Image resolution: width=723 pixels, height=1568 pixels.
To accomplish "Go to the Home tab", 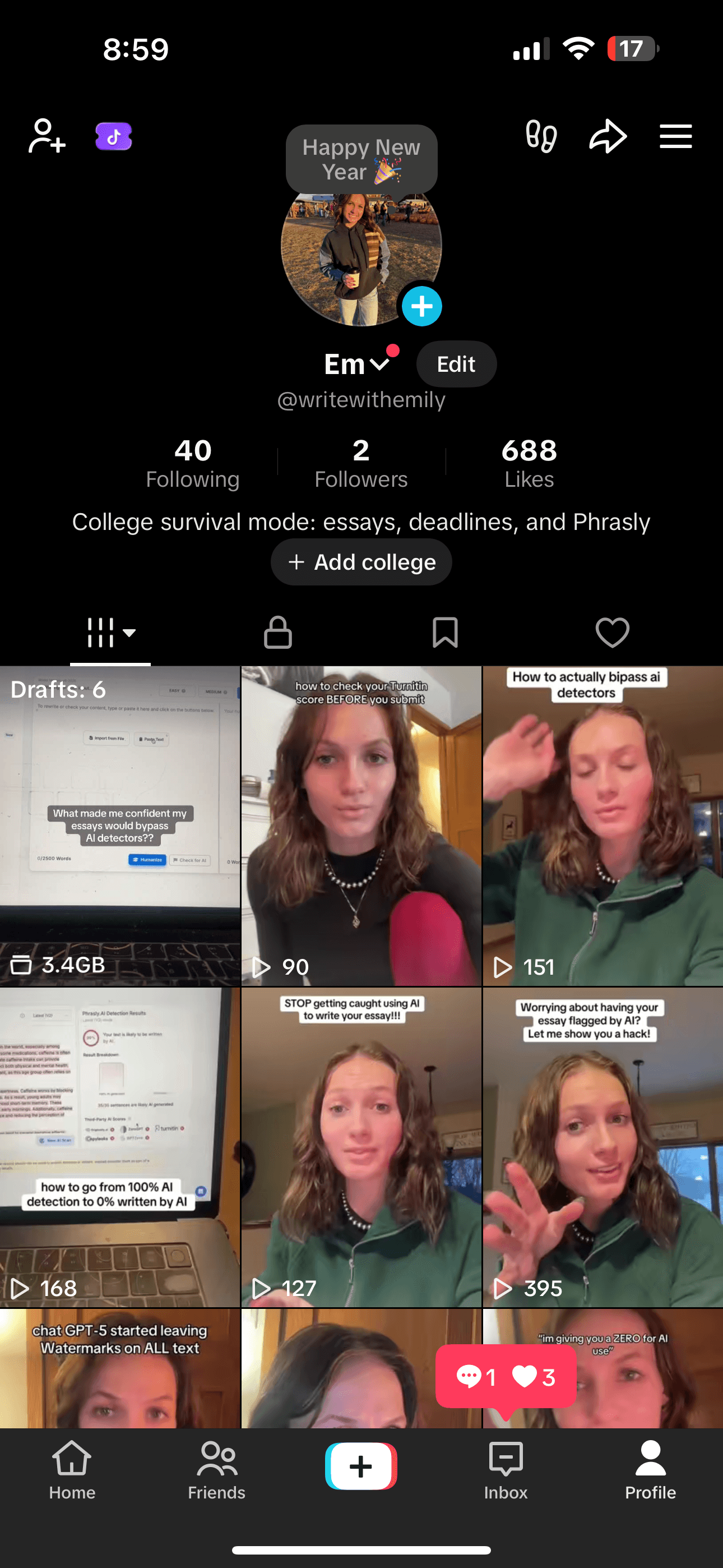I will coord(72,1470).
